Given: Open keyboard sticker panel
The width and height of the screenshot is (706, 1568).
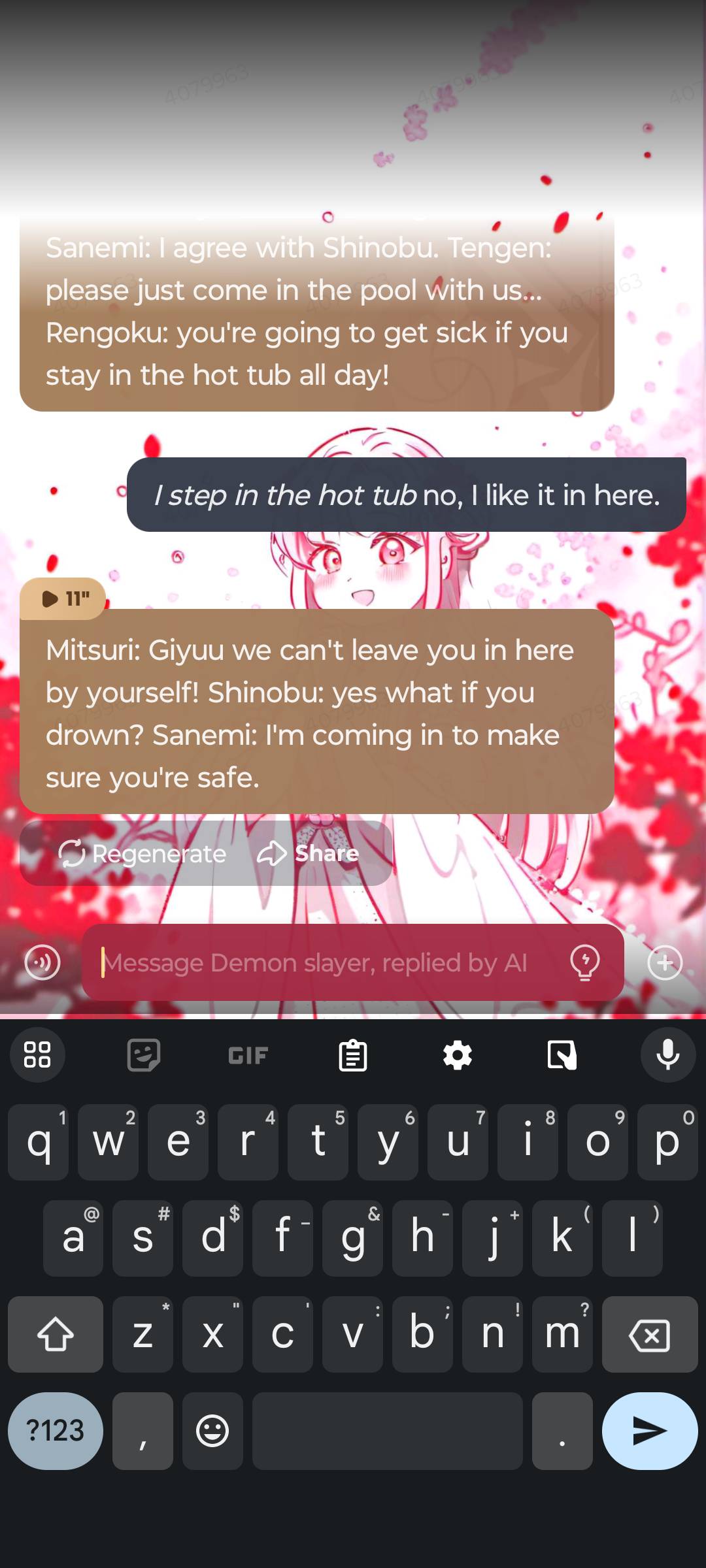Looking at the screenshot, I should click(x=143, y=1055).
